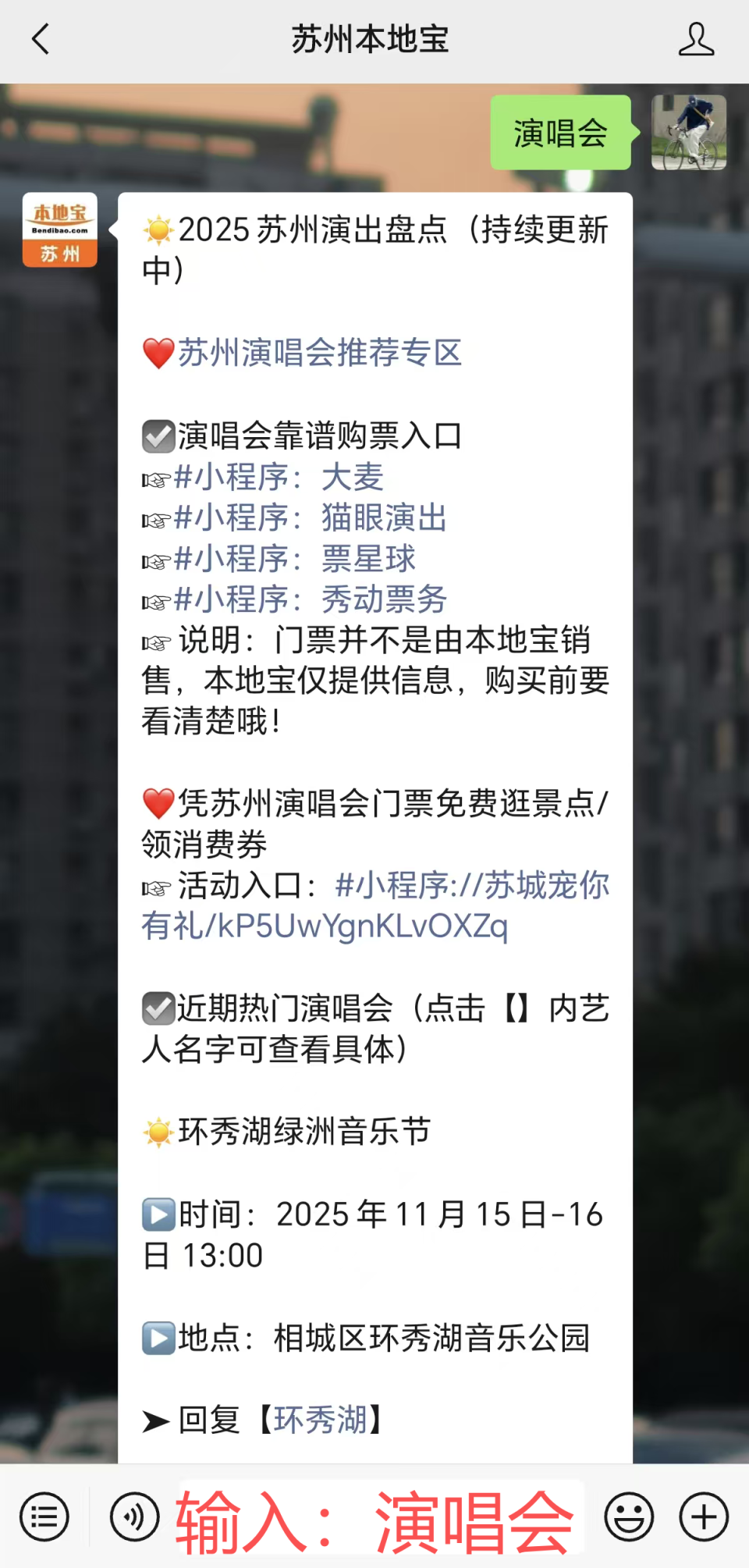Screen dimensions: 749x1568
Task: Tap the chat message input field
Action: pyautogui.click(x=374, y=1516)
